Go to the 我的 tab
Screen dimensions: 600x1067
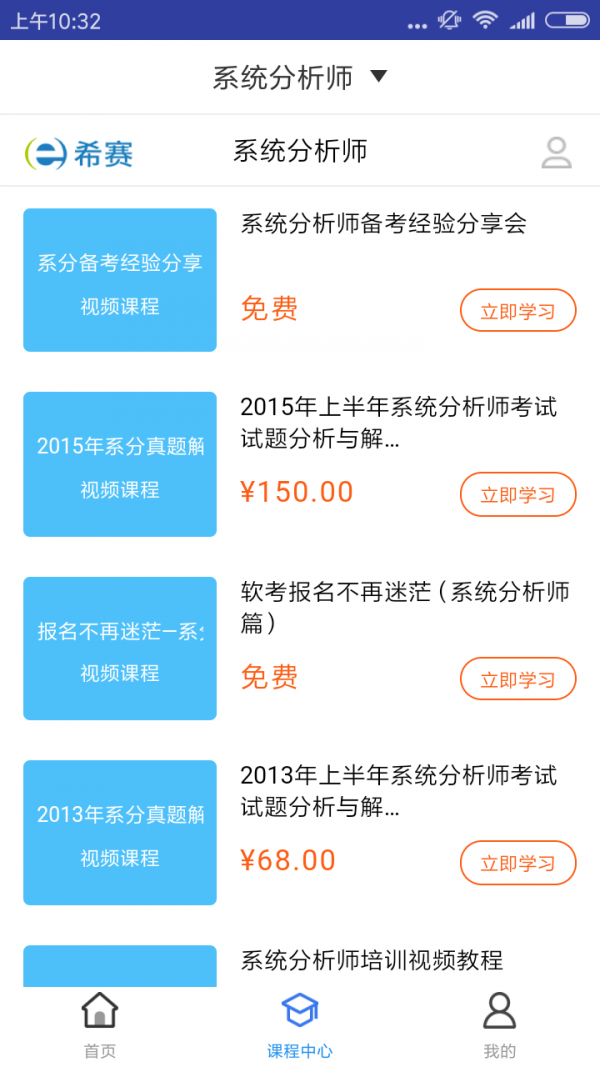(x=499, y=1025)
